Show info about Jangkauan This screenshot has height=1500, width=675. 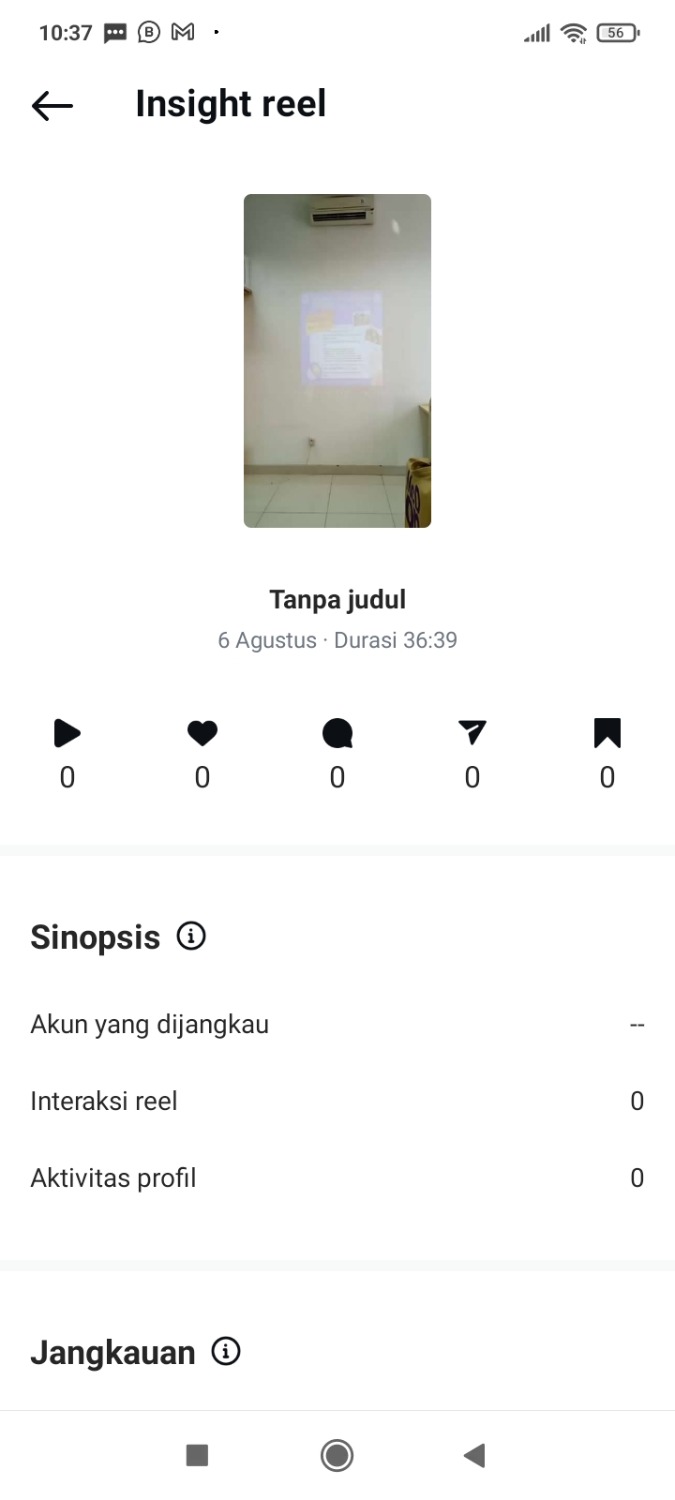[226, 1352]
